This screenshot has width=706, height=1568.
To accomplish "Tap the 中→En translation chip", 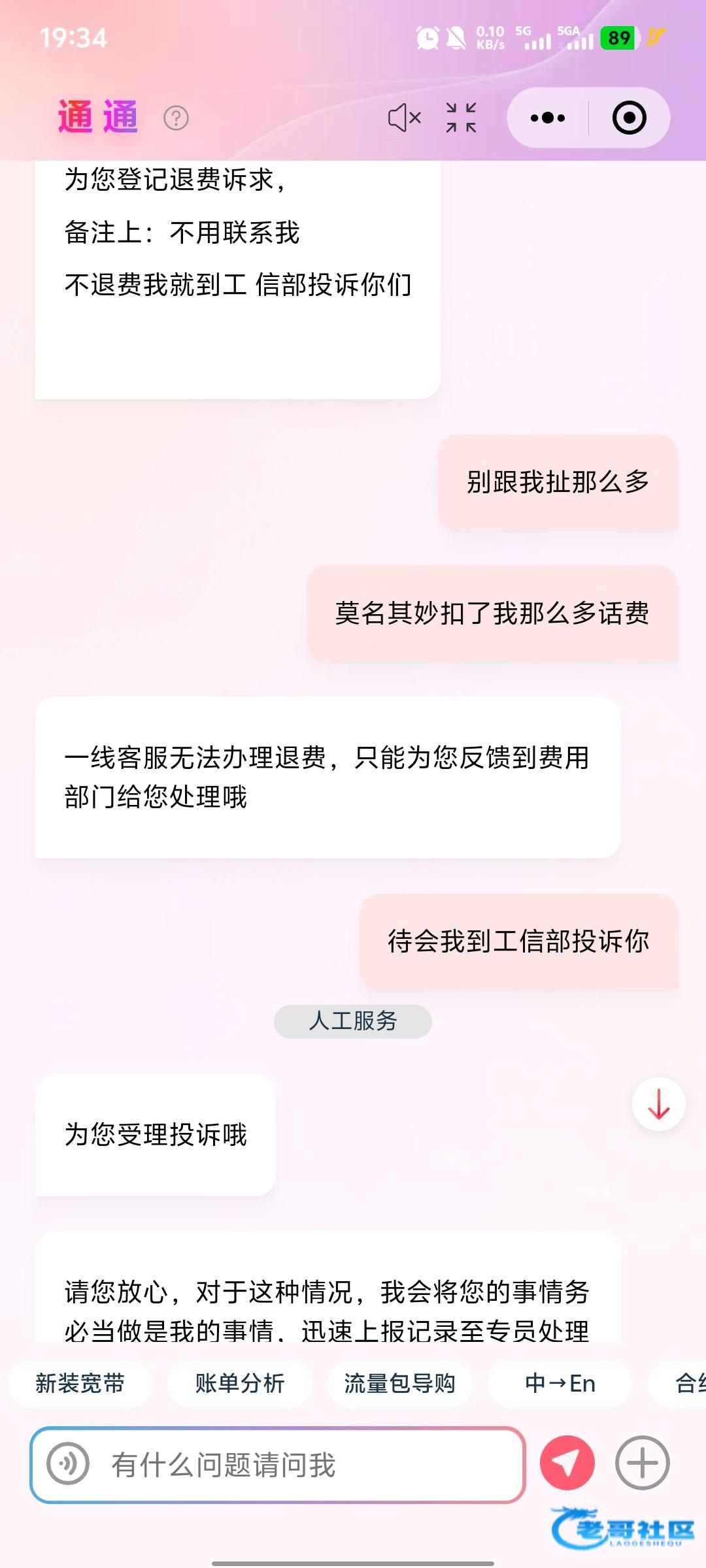I will (560, 1383).
